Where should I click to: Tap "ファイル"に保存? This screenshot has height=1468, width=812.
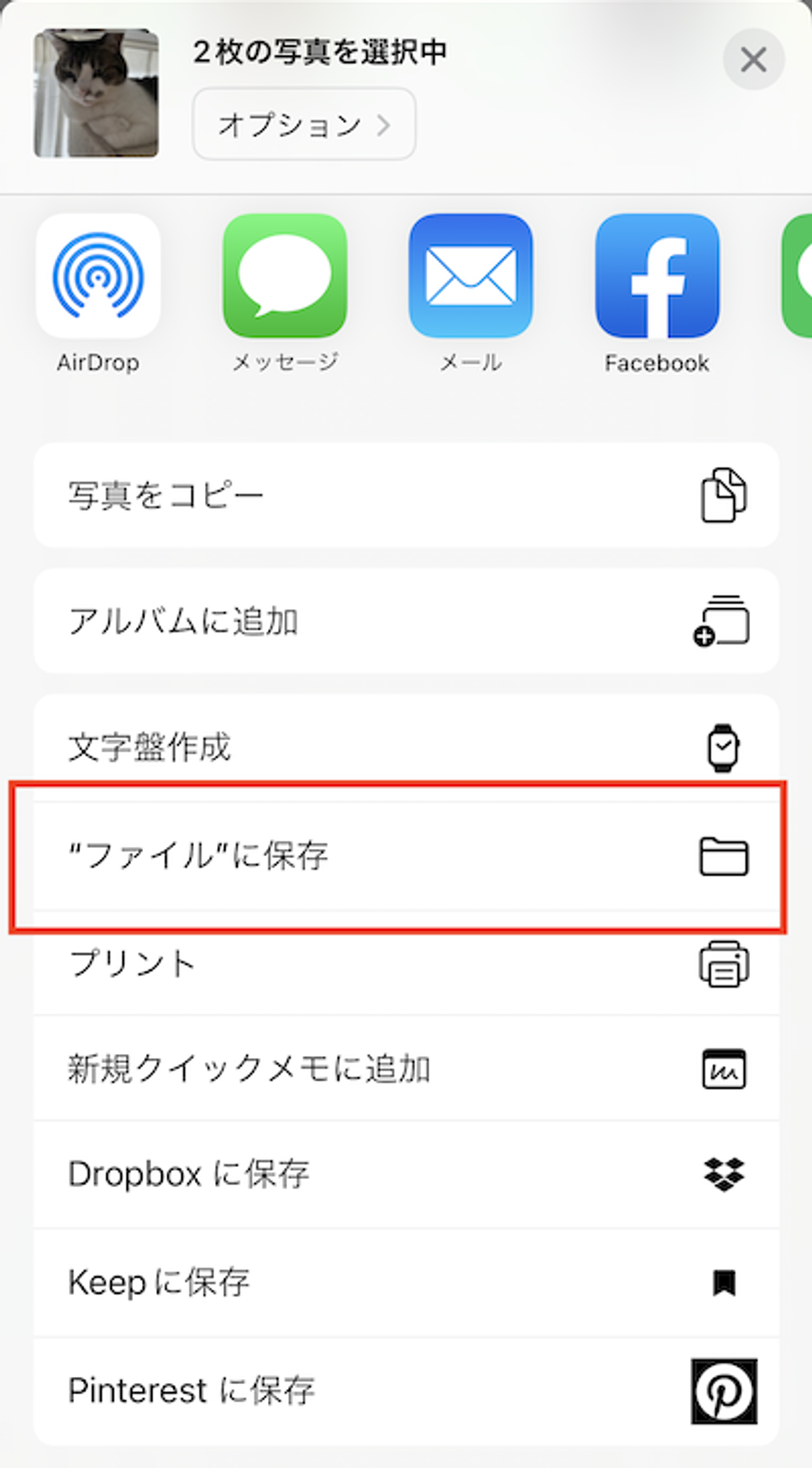[x=406, y=856]
